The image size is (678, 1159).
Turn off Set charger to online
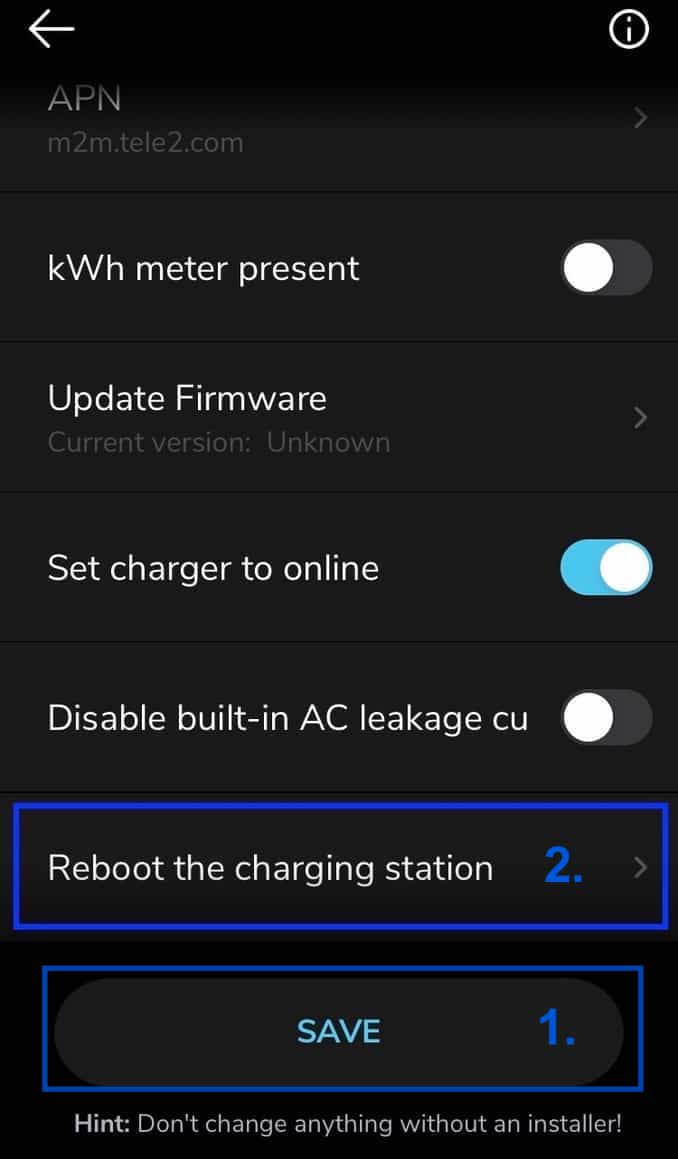coord(606,567)
